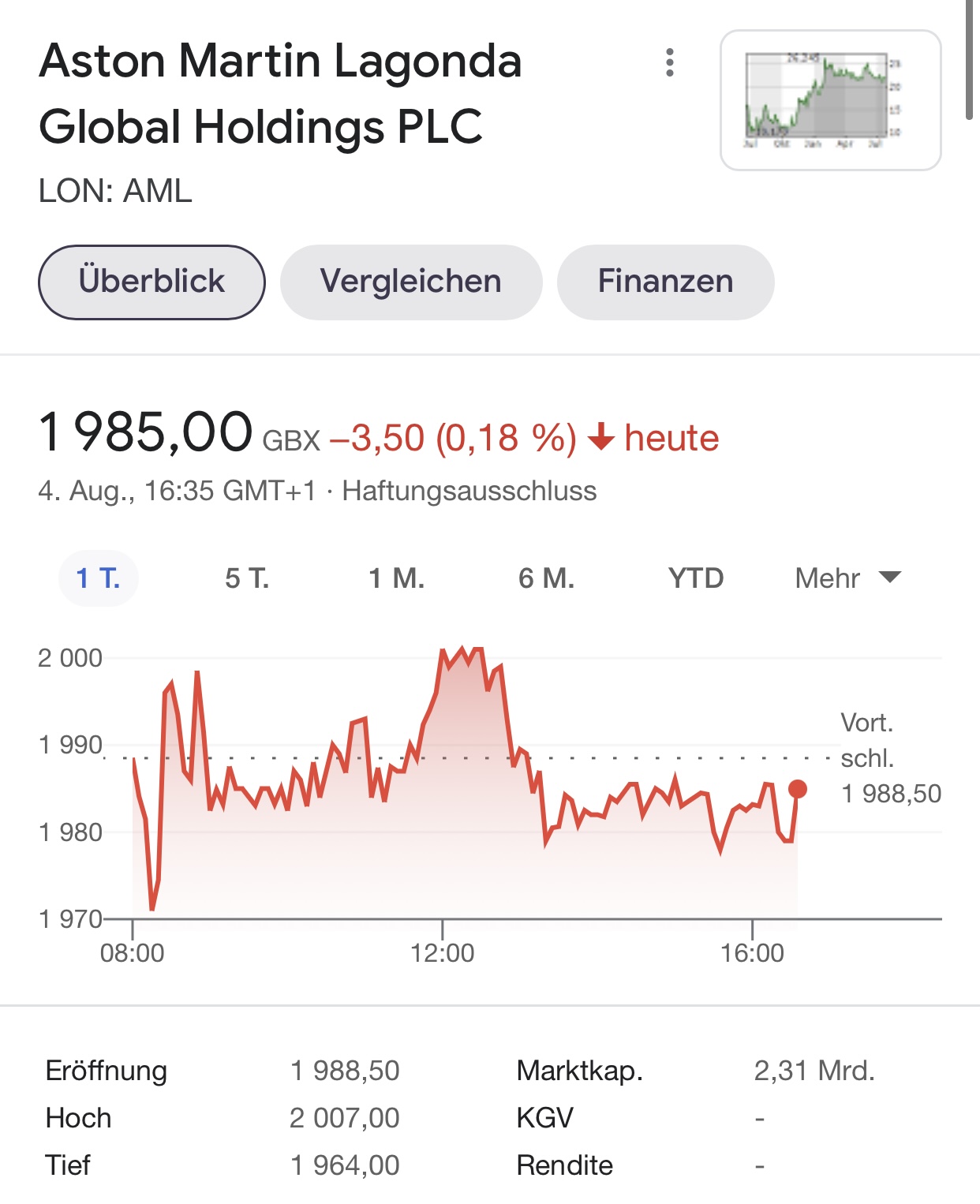Open the Finanzen section
This screenshot has width=980, height=1204.
point(665,282)
